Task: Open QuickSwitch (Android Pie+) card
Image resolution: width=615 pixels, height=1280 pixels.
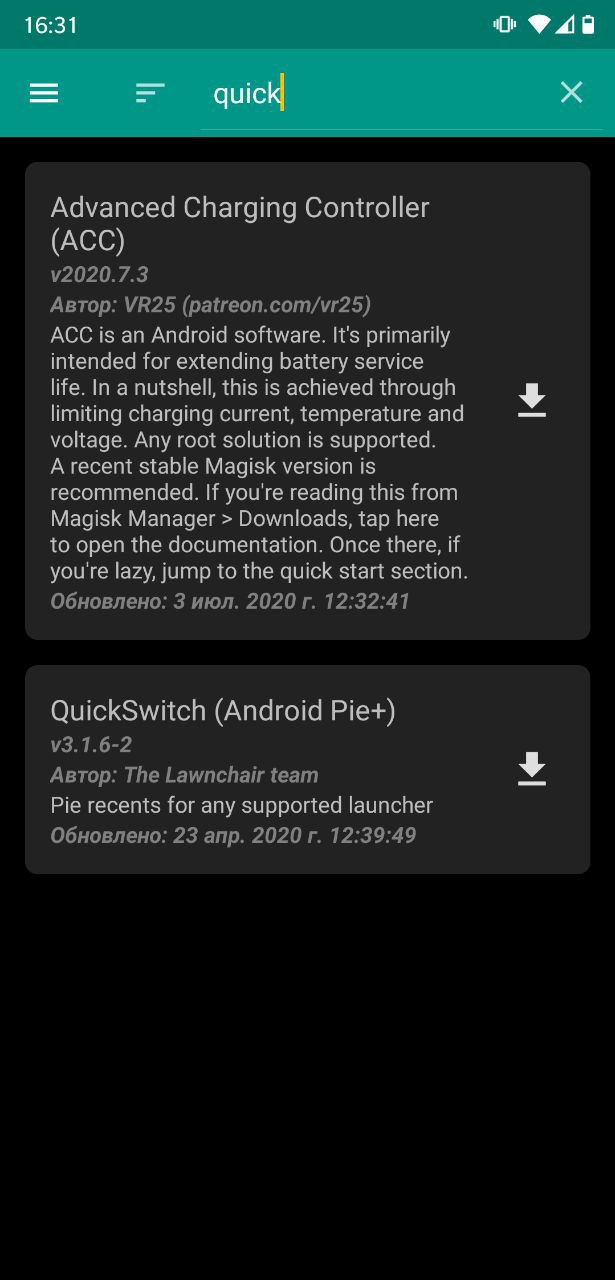Action: coord(307,769)
